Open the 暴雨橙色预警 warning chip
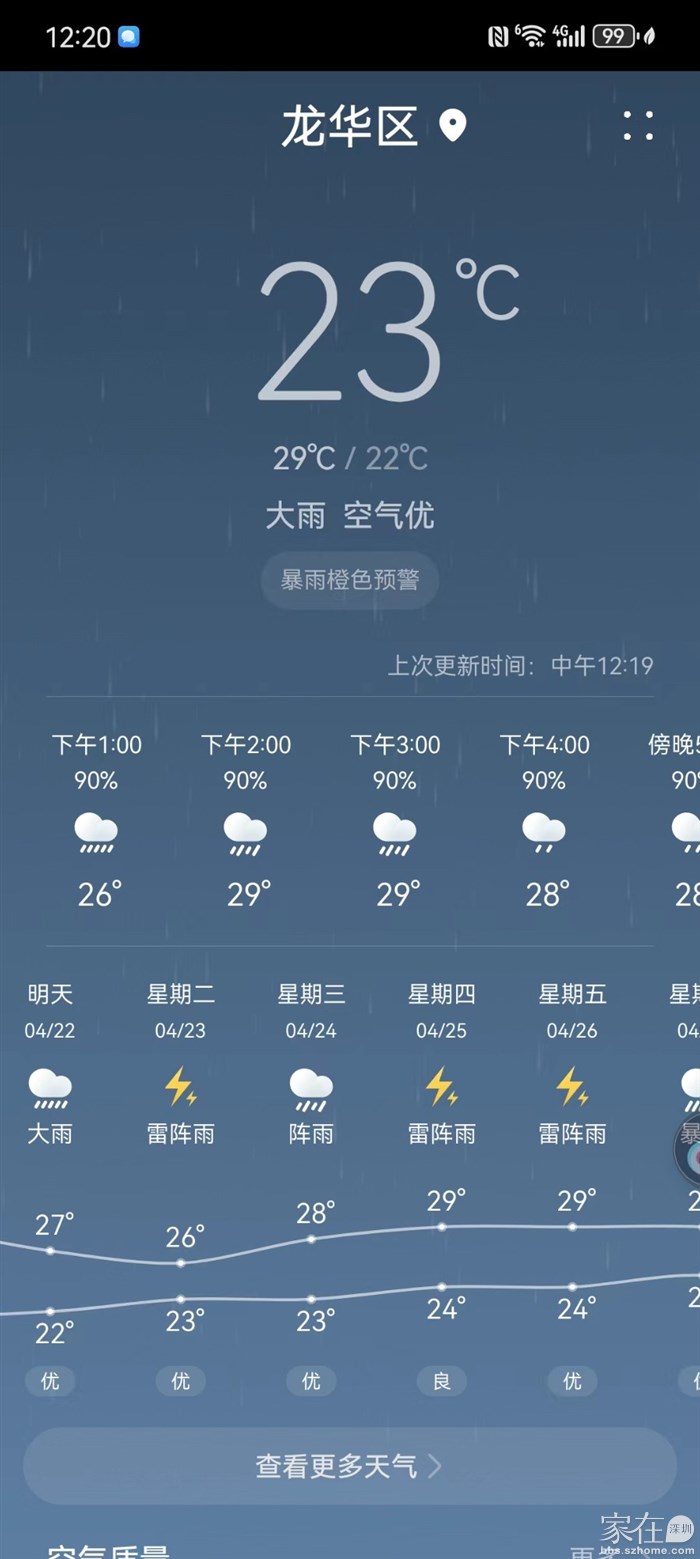700x1559 pixels. pos(350,580)
